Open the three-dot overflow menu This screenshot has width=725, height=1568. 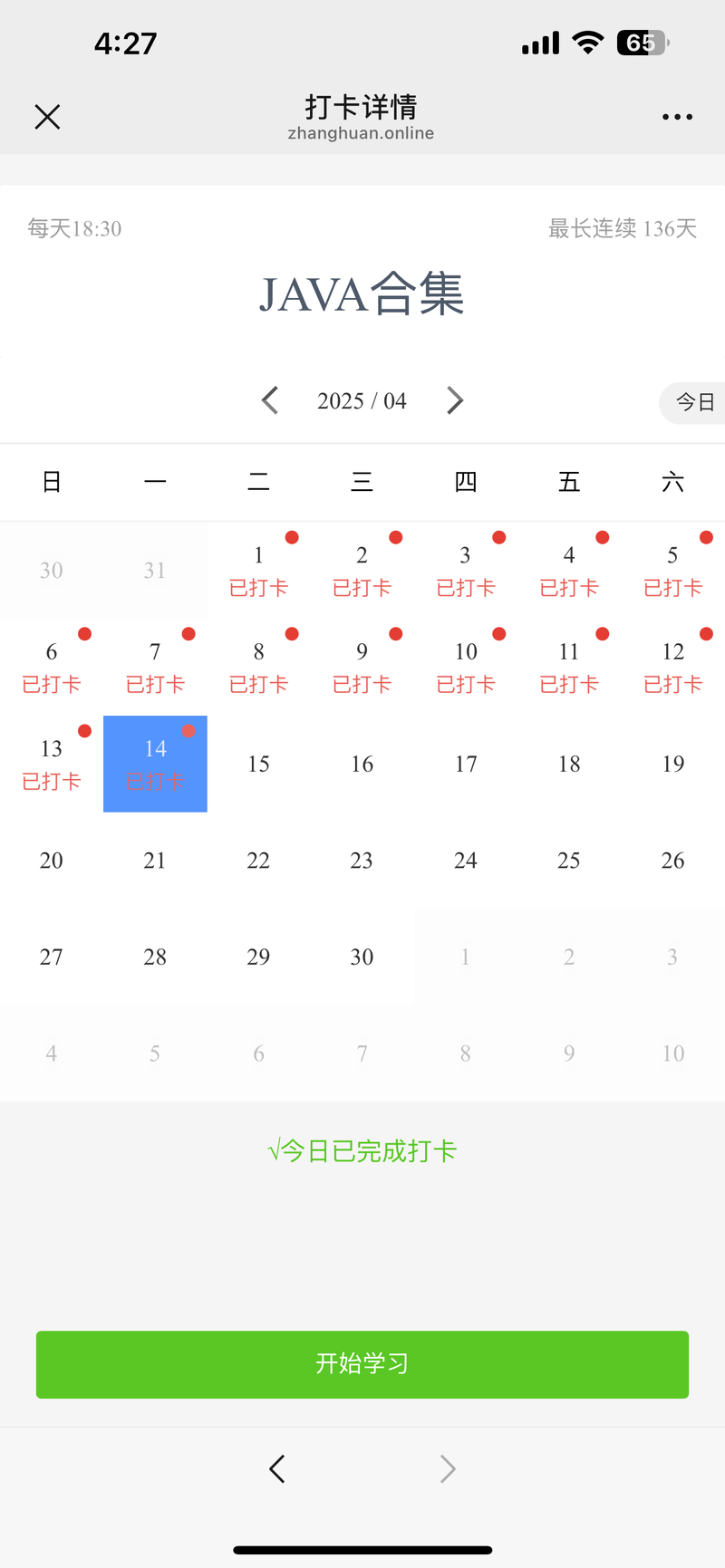(x=677, y=117)
